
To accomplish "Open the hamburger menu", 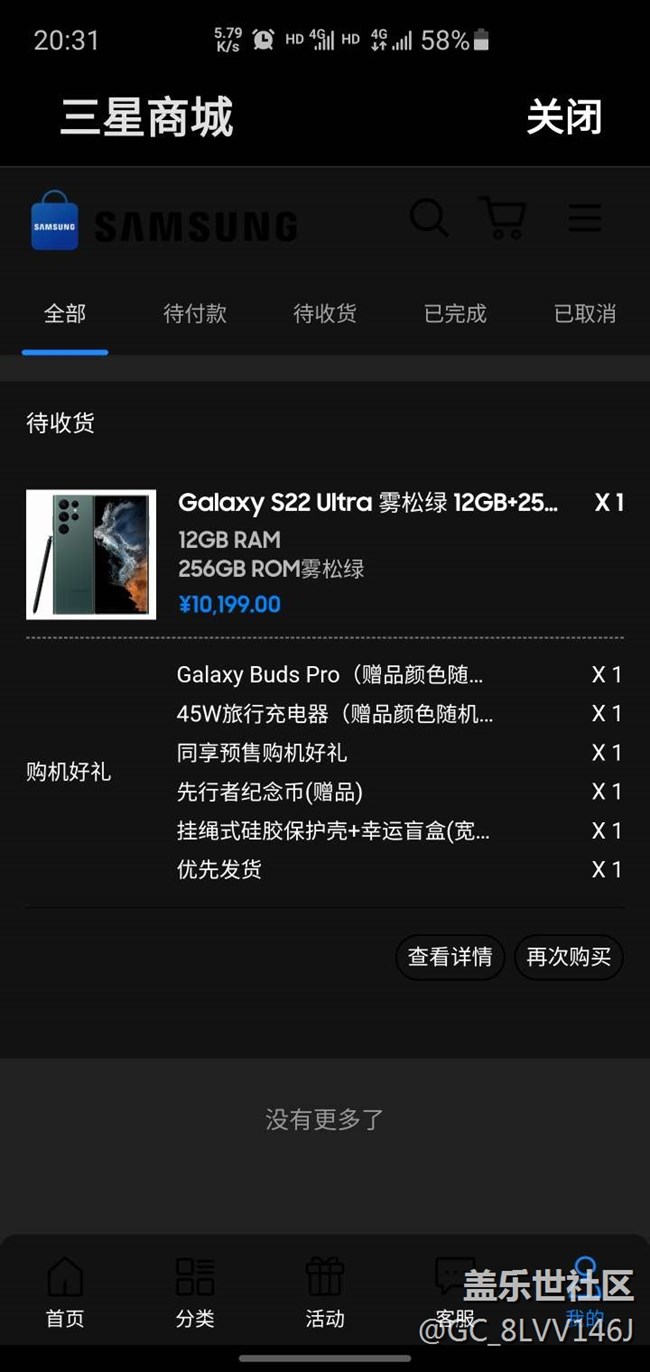I will 585,217.
